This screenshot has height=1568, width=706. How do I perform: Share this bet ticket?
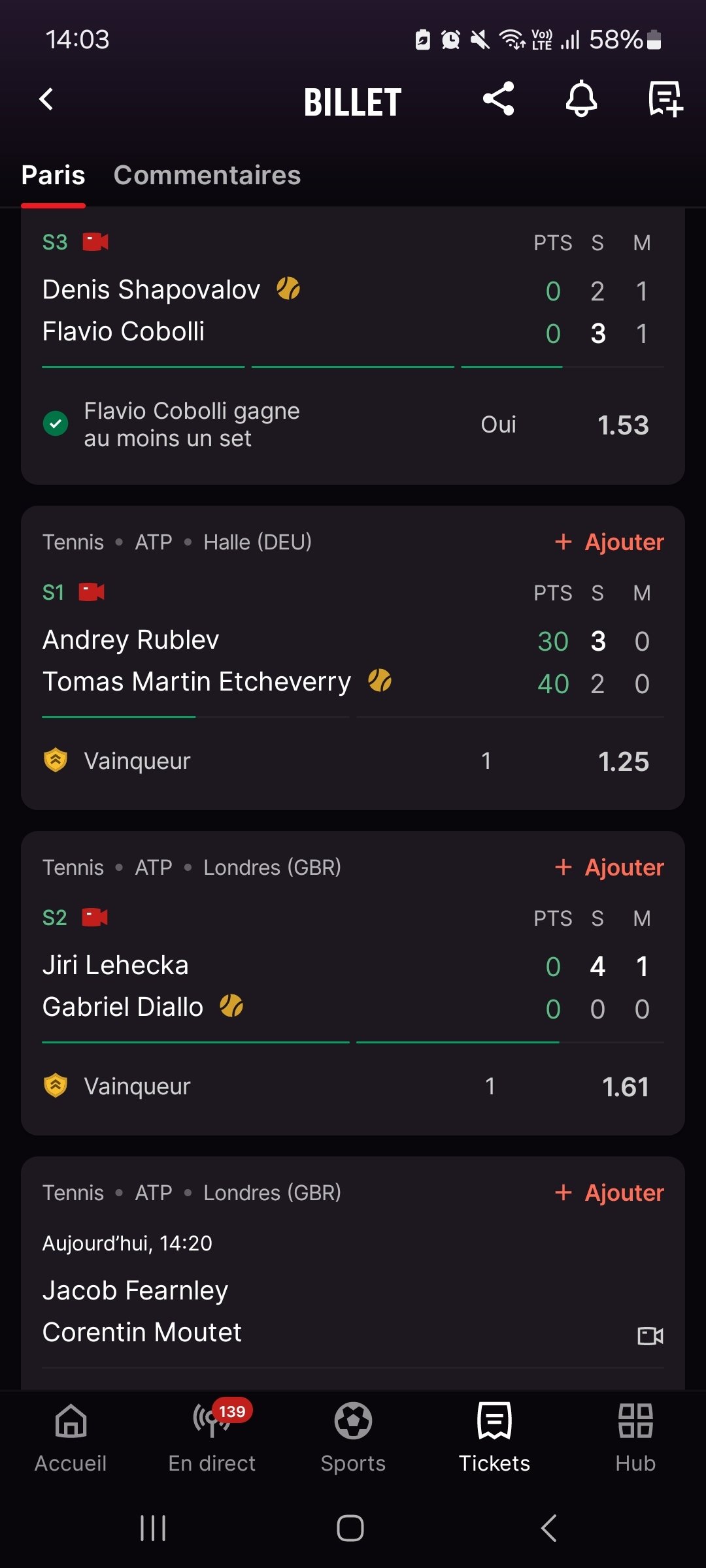(x=499, y=99)
